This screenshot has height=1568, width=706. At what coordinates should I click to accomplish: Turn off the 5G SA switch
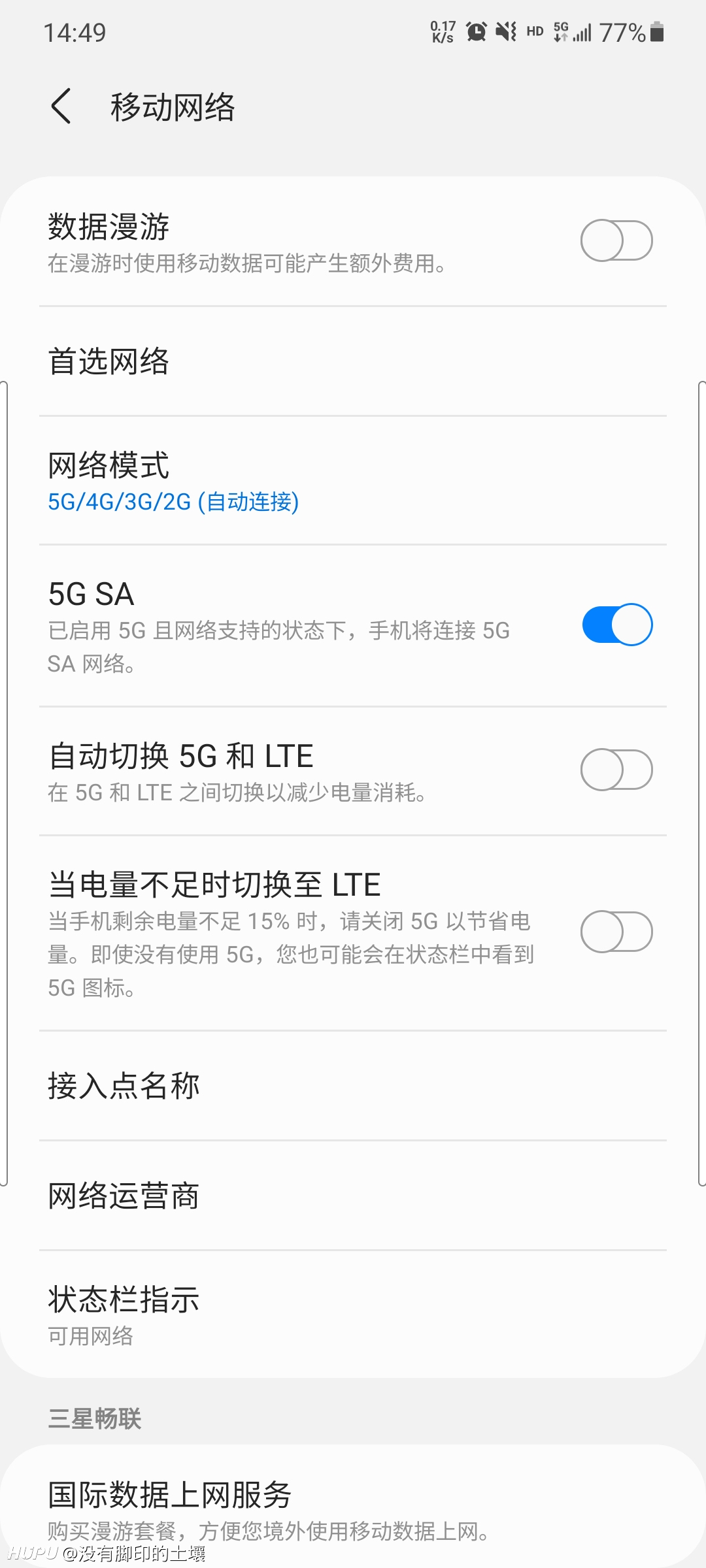pyautogui.click(x=616, y=625)
